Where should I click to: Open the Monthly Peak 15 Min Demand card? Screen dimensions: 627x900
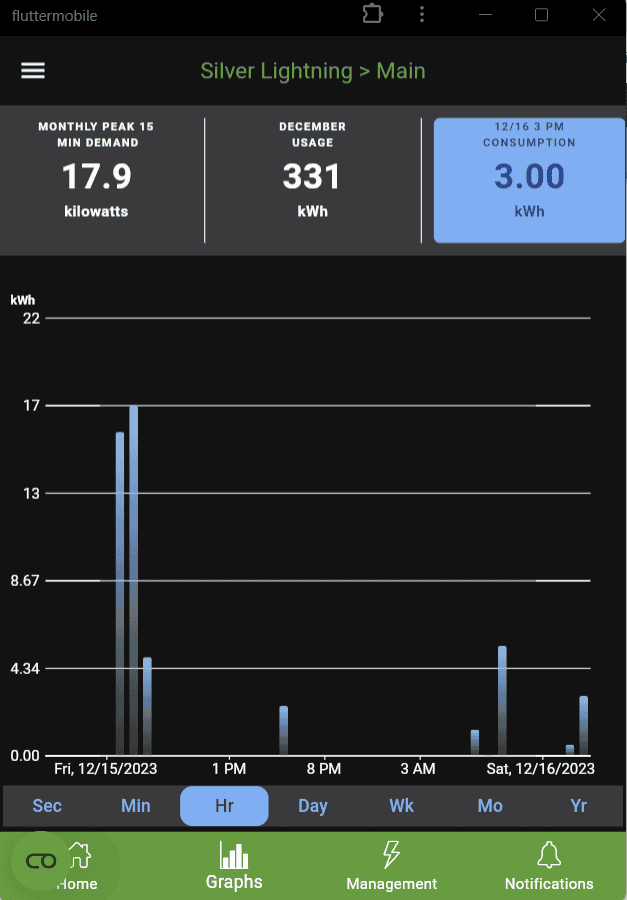[97, 180]
